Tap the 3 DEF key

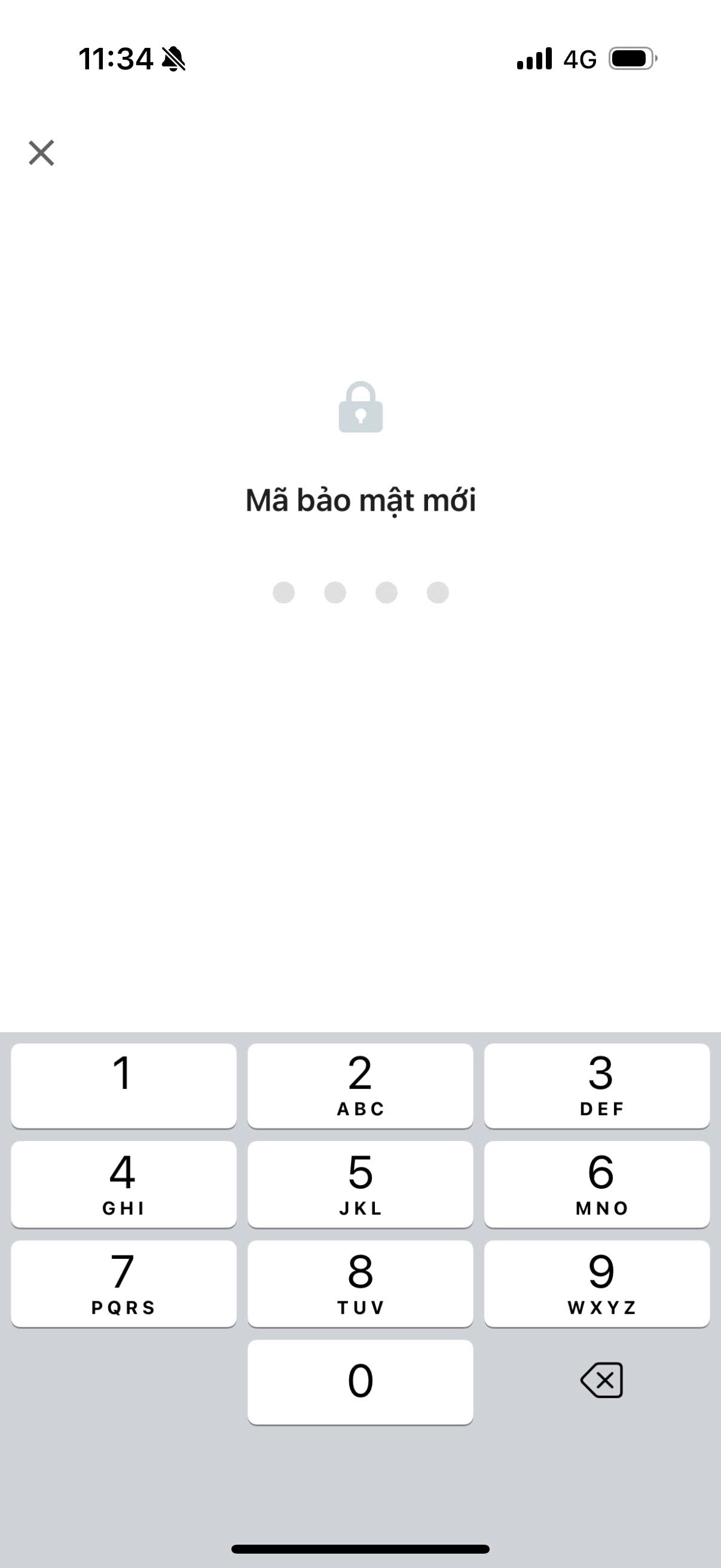pyautogui.click(x=597, y=1085)
